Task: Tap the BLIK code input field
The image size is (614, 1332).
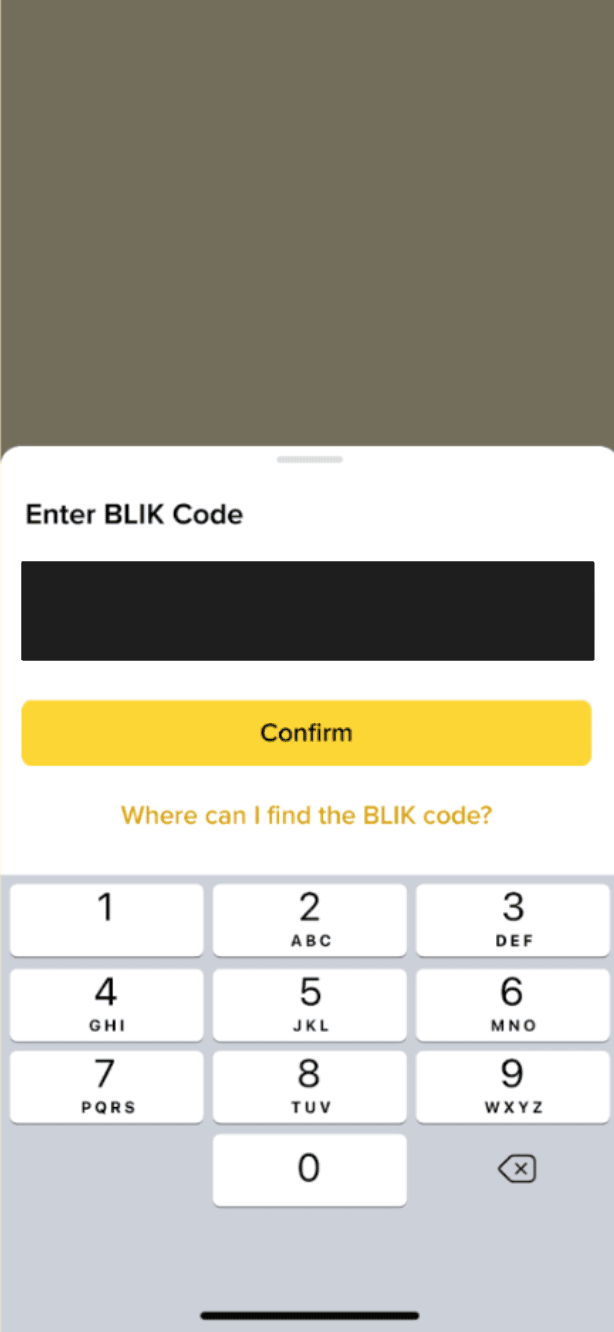Action: (x=308, y=610)
